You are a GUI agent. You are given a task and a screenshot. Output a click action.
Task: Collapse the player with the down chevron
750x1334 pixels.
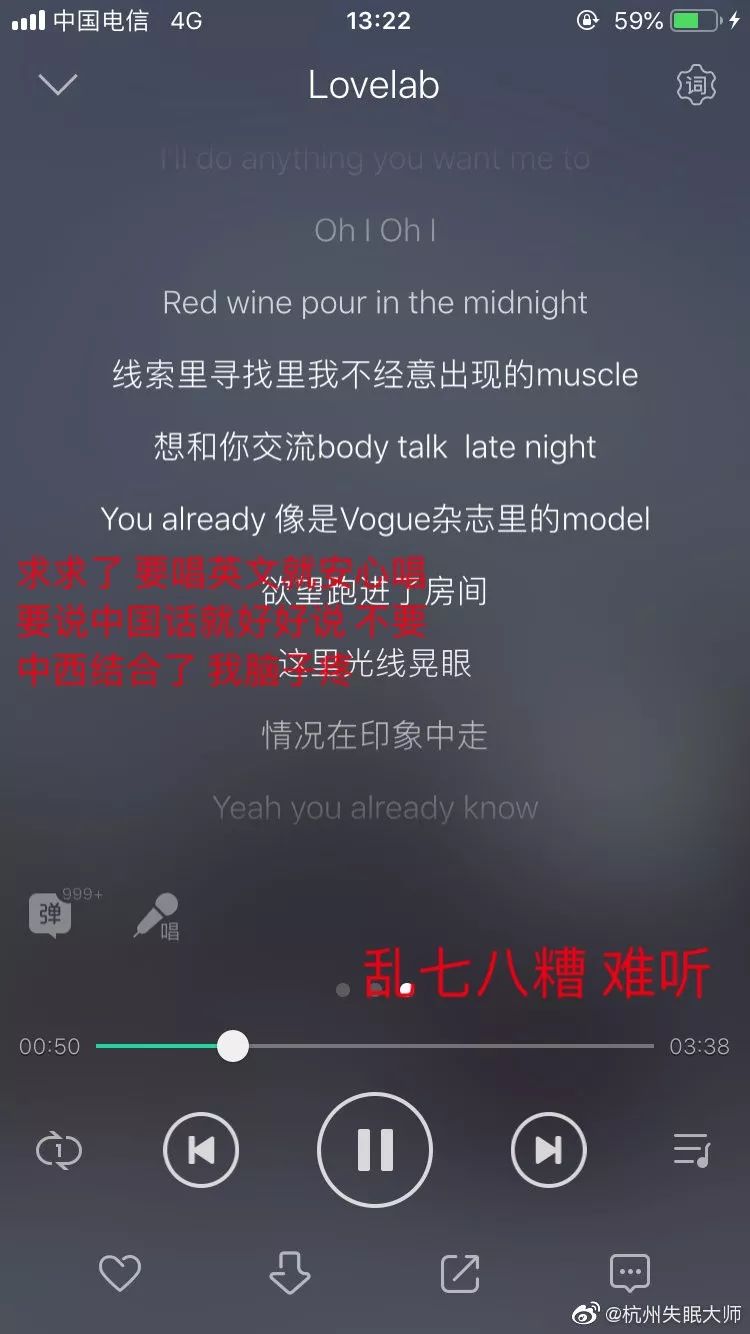coord(57,84)
